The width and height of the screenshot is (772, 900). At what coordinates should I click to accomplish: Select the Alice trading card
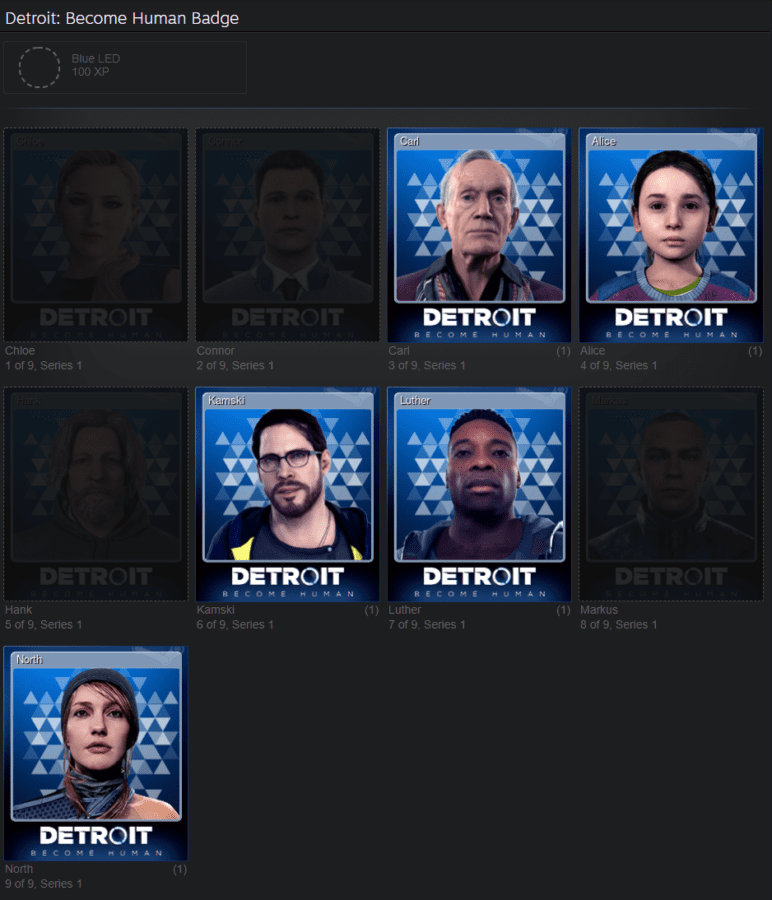click(671, 234)
